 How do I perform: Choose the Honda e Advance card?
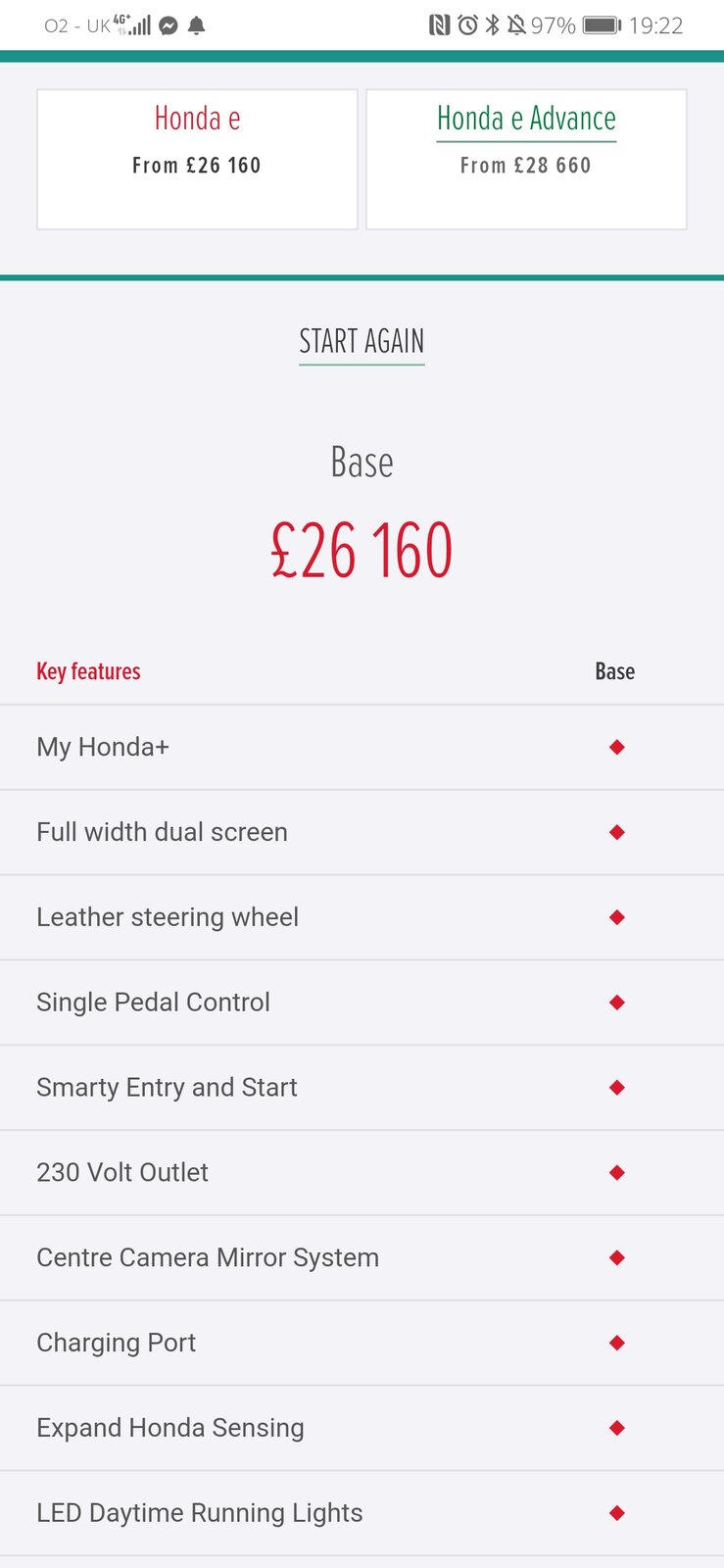pyautogui.click(x=526, y=159)
